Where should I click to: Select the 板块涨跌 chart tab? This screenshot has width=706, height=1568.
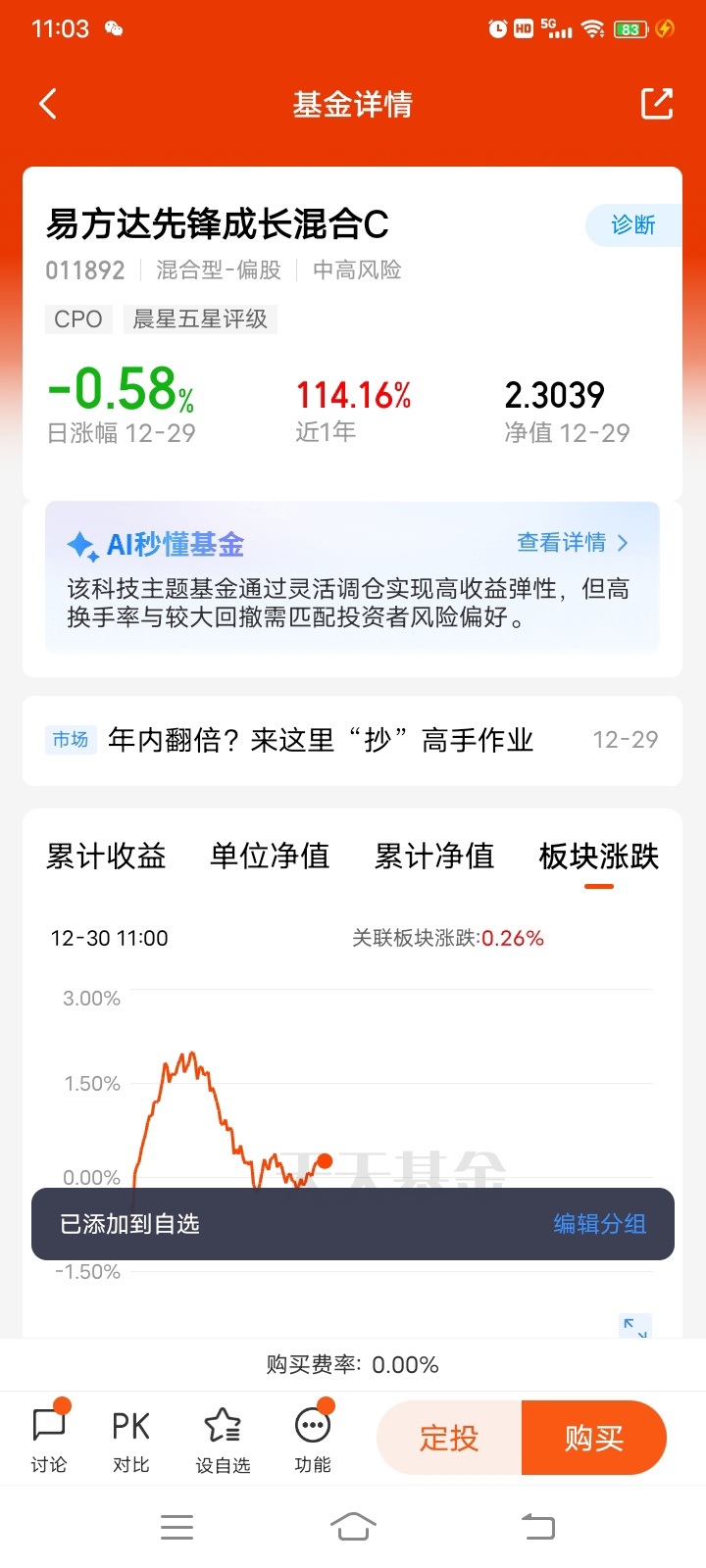(x=599, y=857)
